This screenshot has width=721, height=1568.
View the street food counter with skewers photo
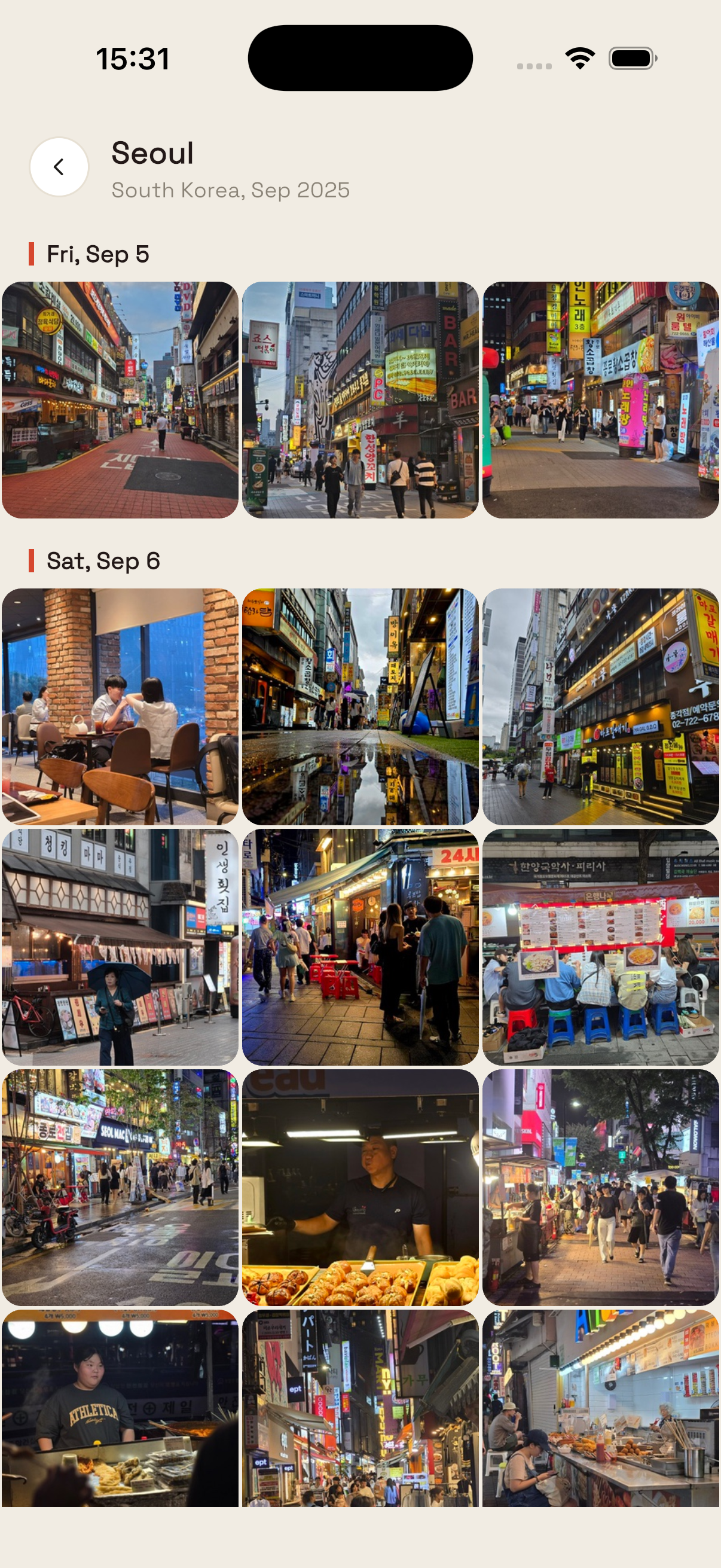click(600, 1408)
